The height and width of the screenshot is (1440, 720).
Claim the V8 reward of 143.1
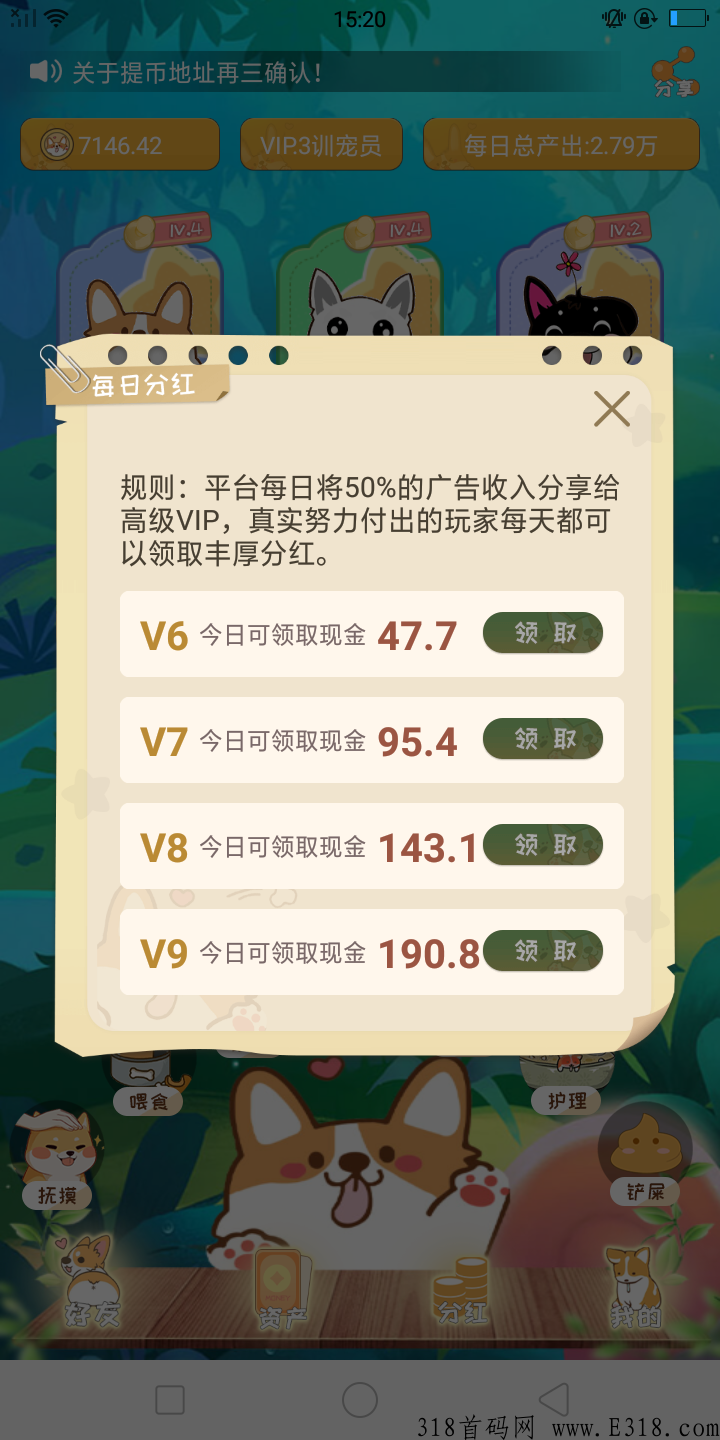543,845
